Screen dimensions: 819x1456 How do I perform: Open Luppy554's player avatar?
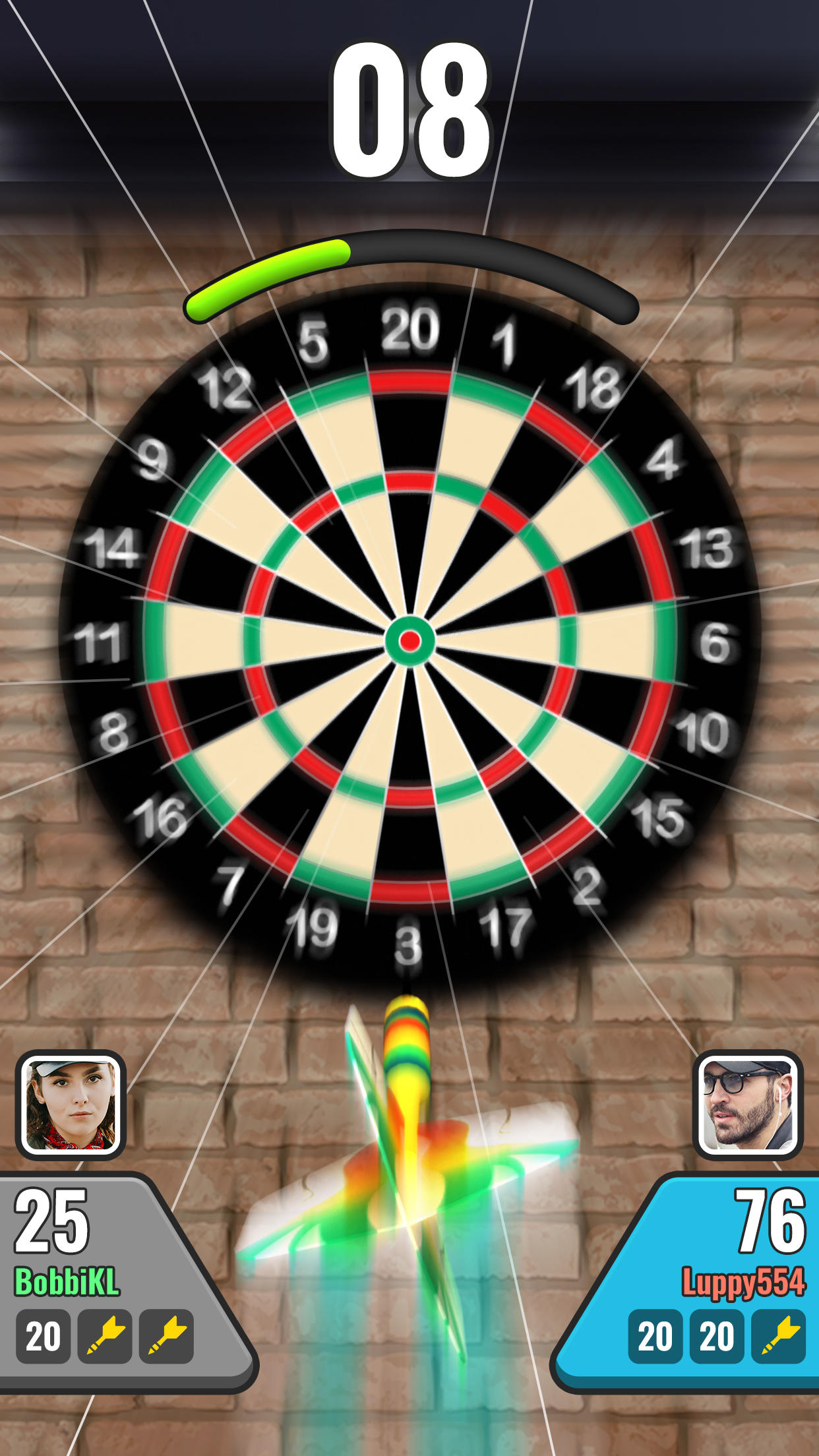(748, 1105)
